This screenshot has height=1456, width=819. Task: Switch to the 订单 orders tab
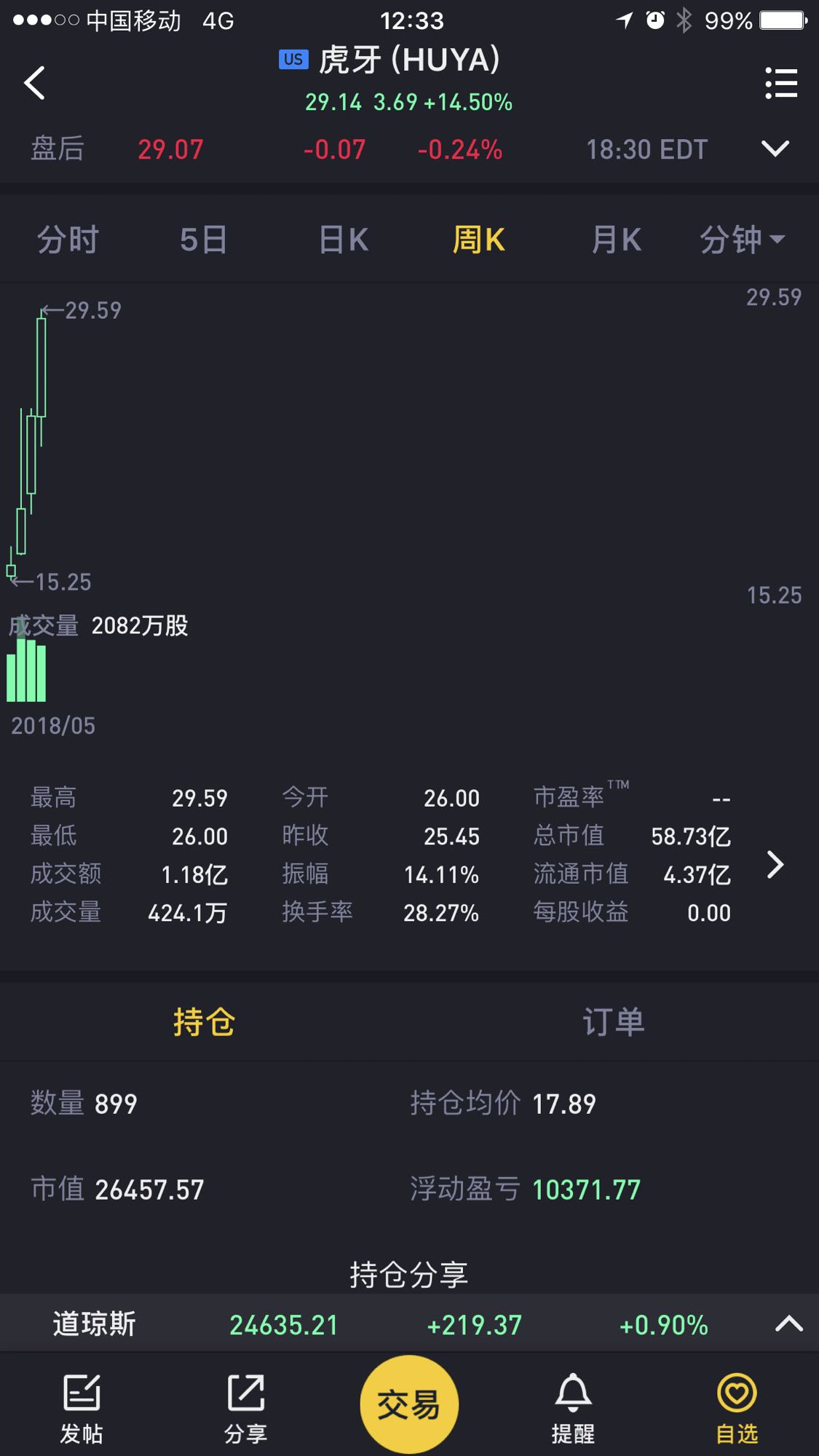point(614,1022)
